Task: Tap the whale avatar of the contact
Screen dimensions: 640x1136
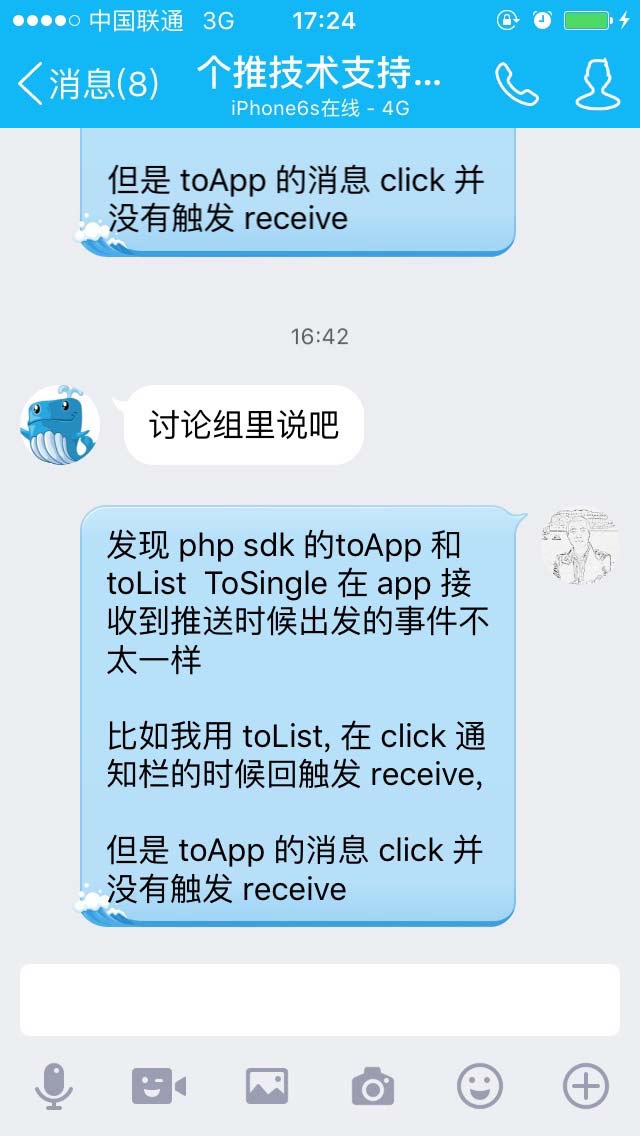Action: pyautogui.click(x=59, y=424)
